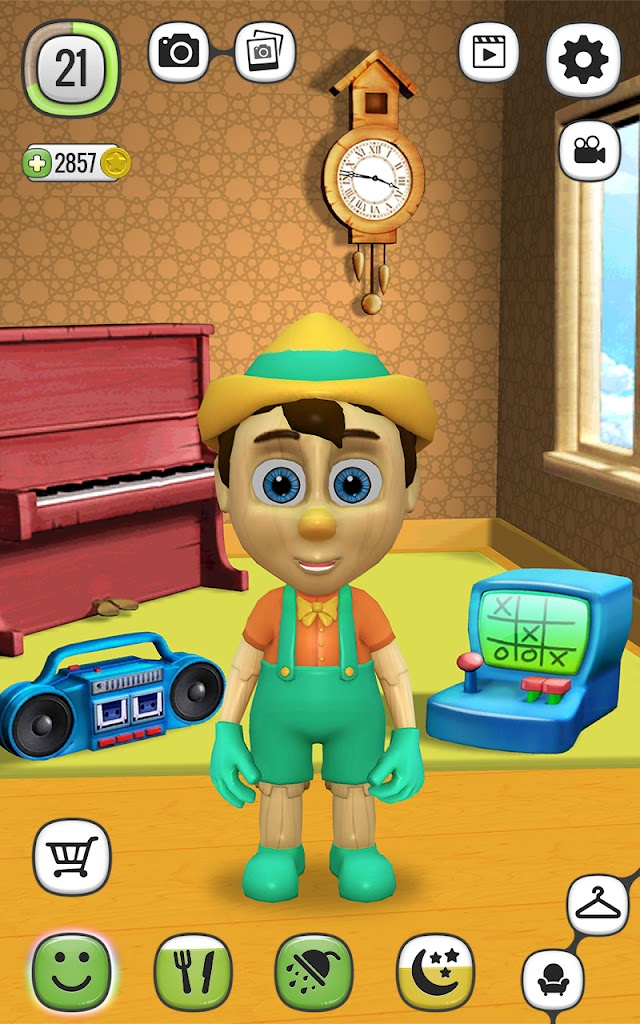This screenshot has width=640, height=1024.
Task: Select the happy face play button
Action: (72, 972)
